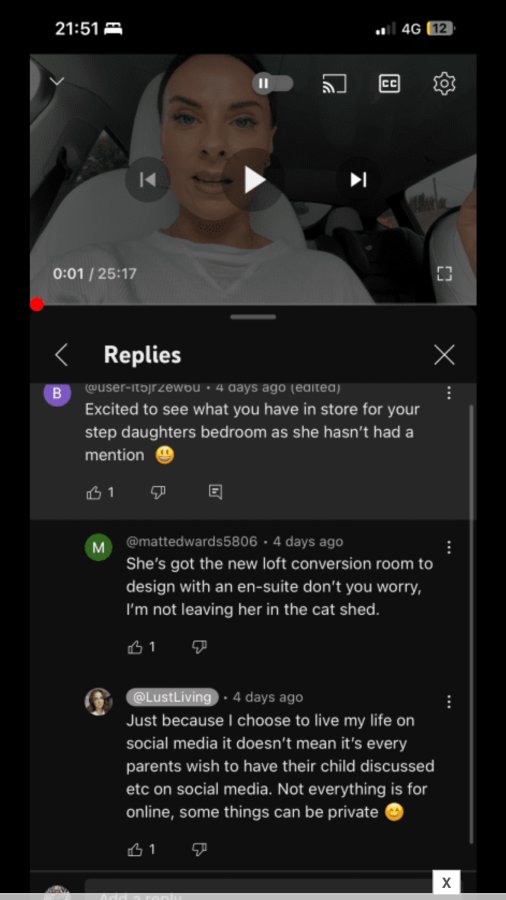Open options for @LustLiving's reply
Image resolution: width=506 pixels, height=900 pixels.
click(449, 702)
